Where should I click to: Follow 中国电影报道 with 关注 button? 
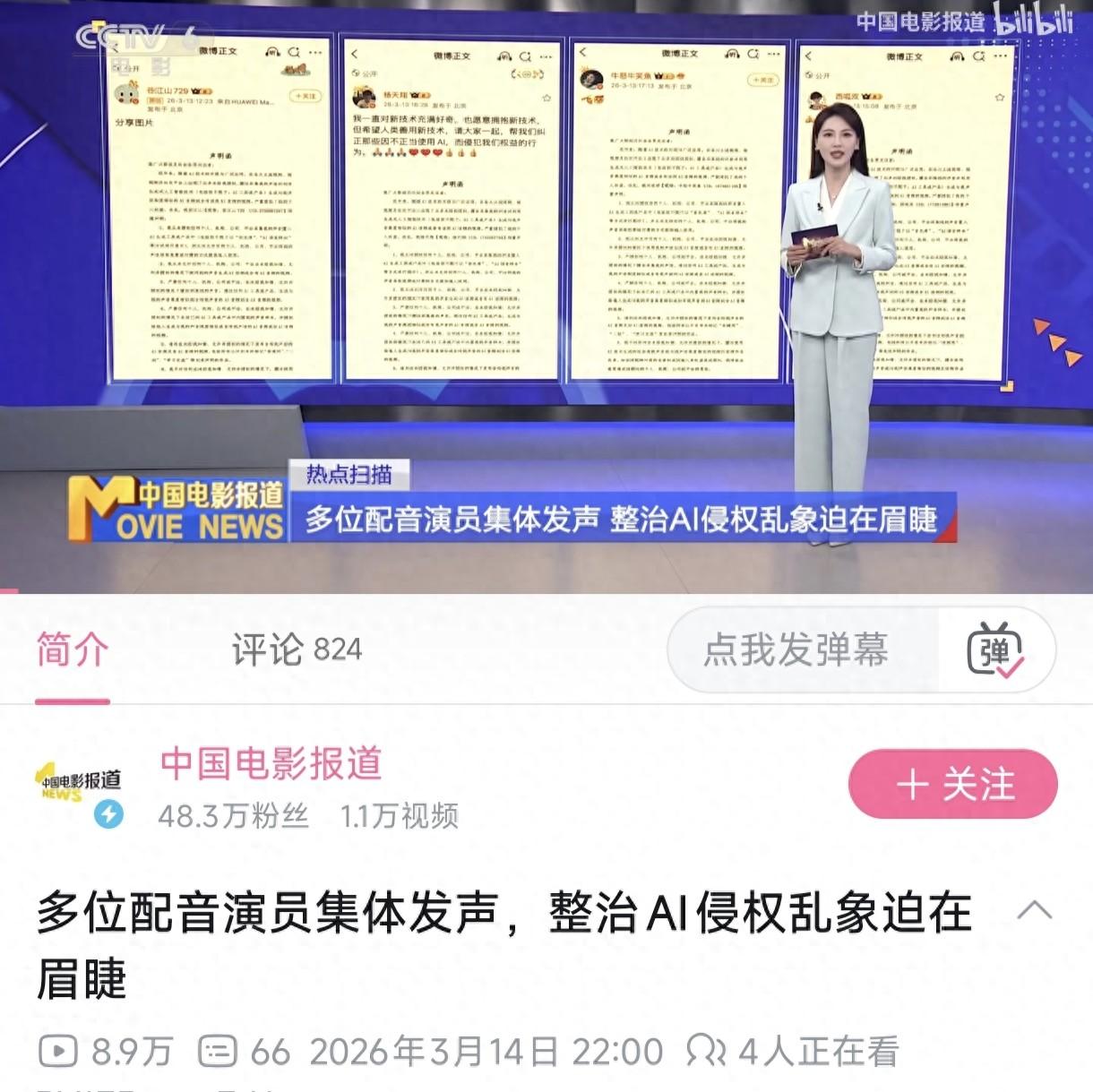point(953,785)
